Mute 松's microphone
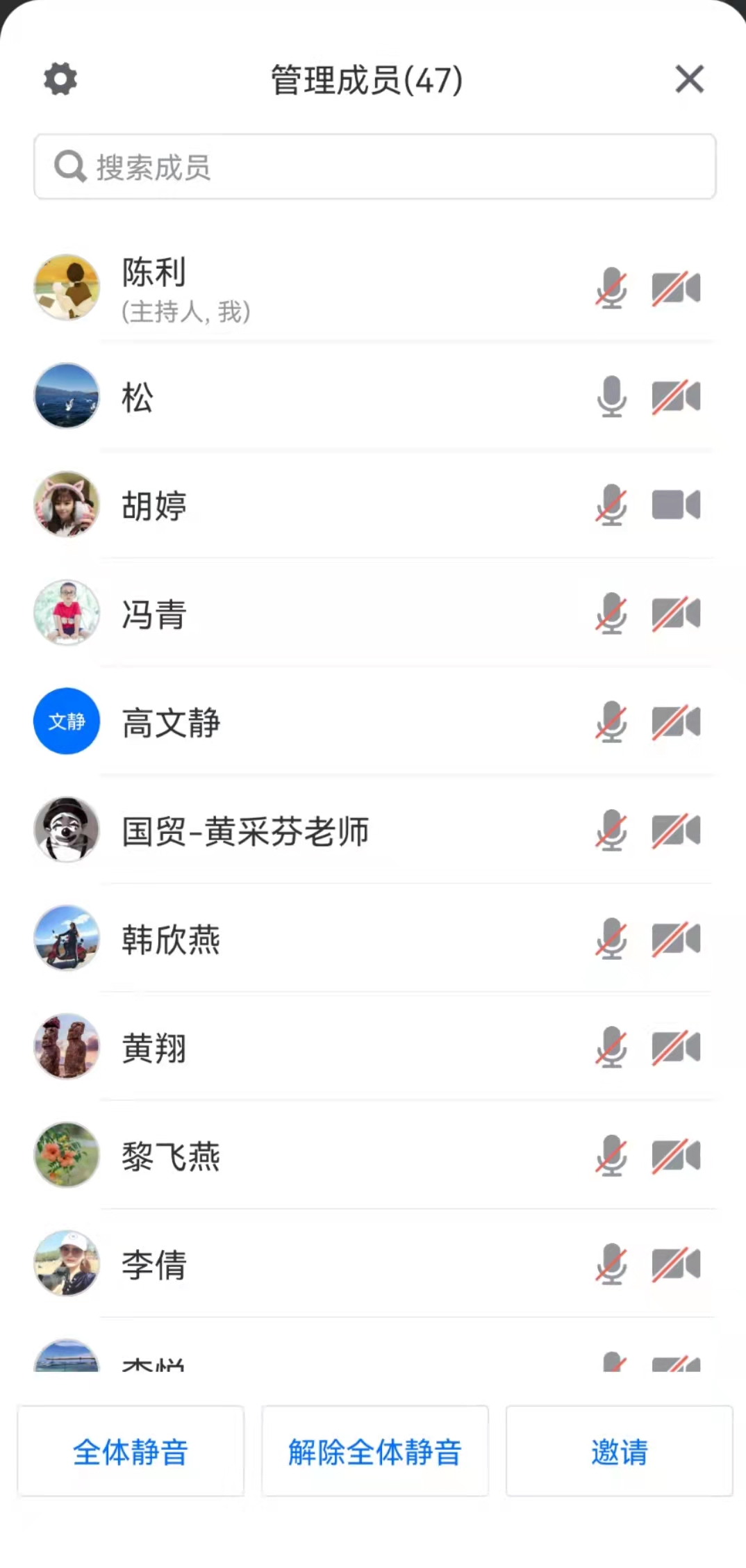This screenshot has height=1568, width=746. [x=611, y=396]
